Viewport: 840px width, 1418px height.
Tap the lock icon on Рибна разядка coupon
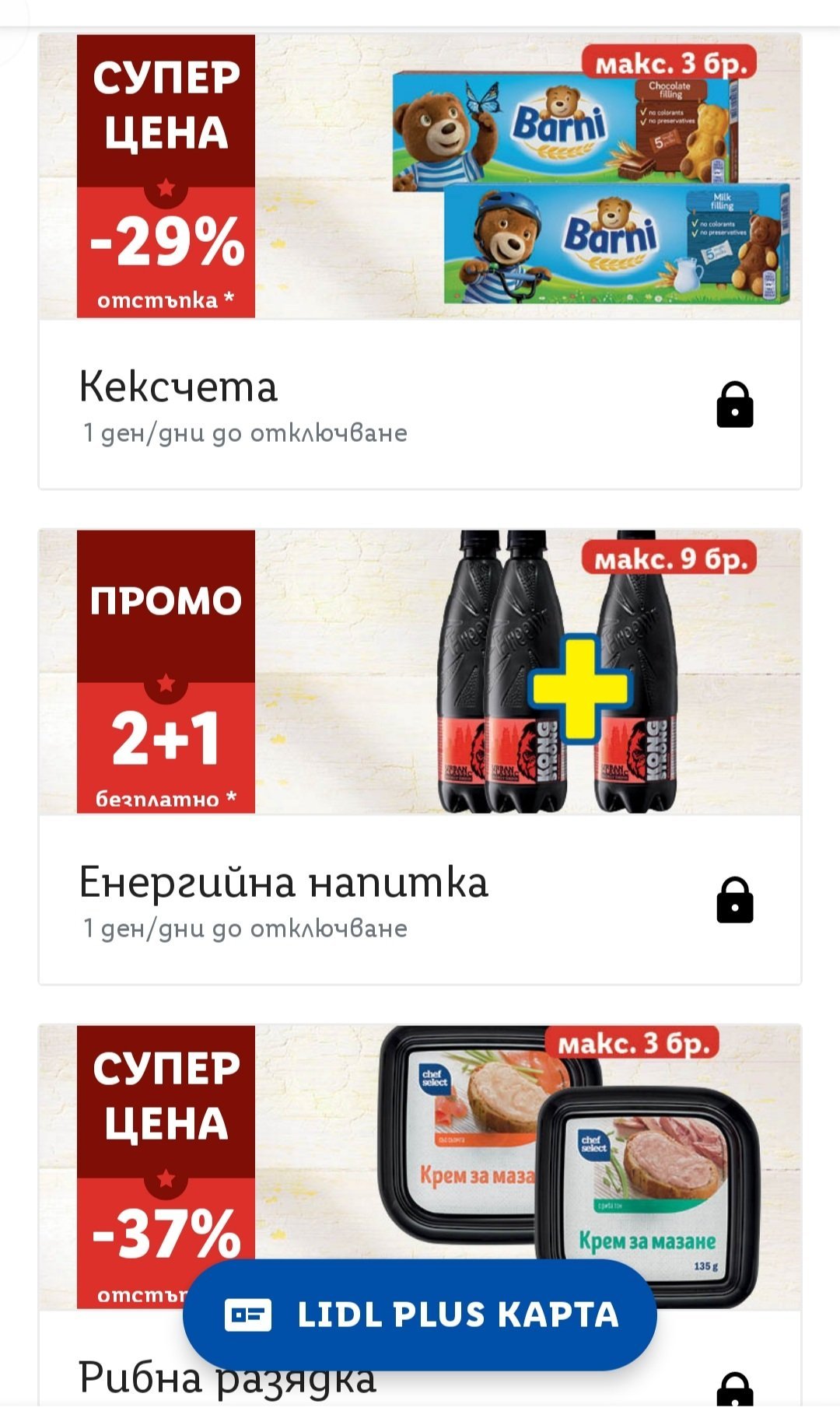coord(734,1389)
